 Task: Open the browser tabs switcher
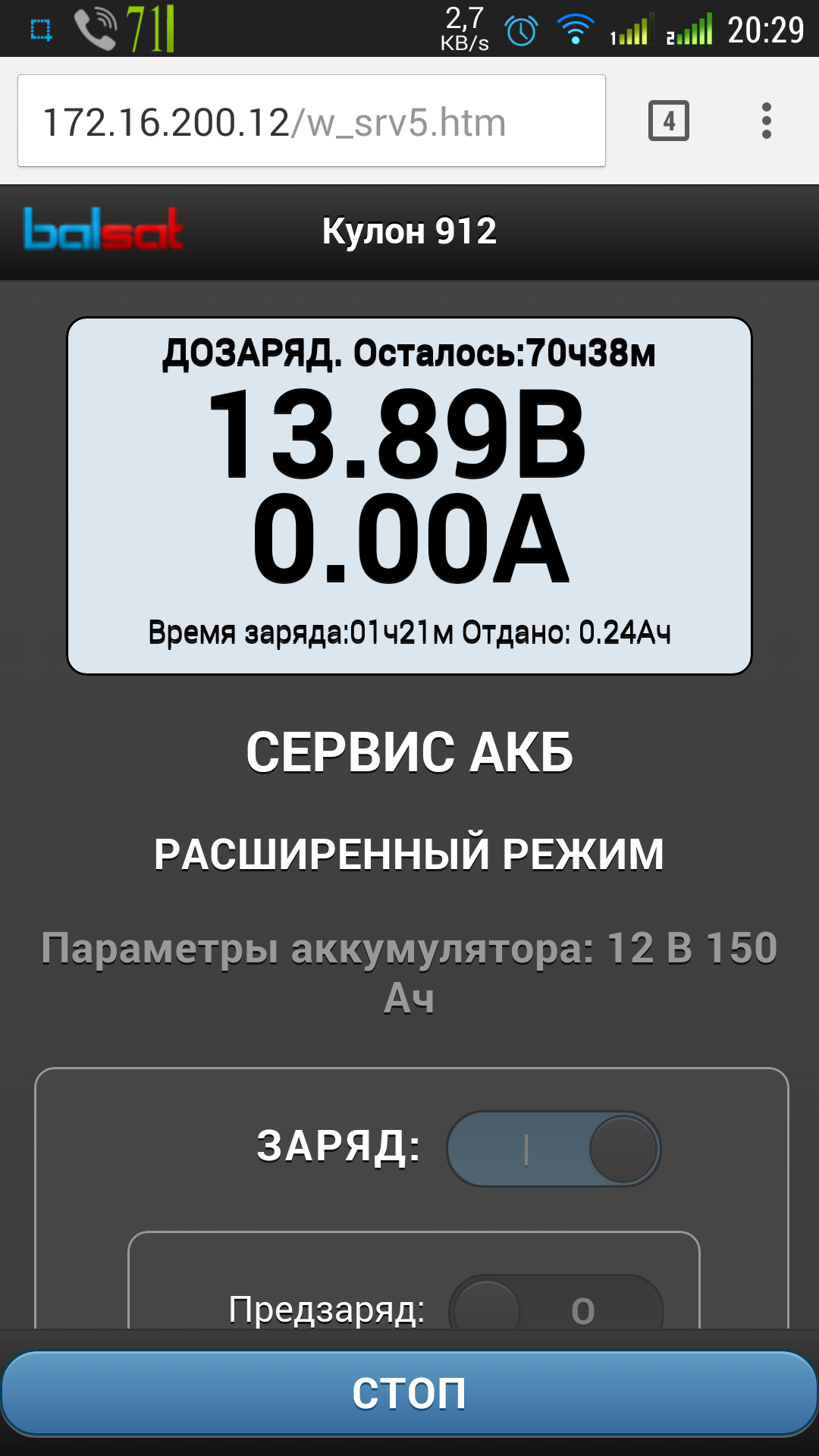click(x=668, y=121)
